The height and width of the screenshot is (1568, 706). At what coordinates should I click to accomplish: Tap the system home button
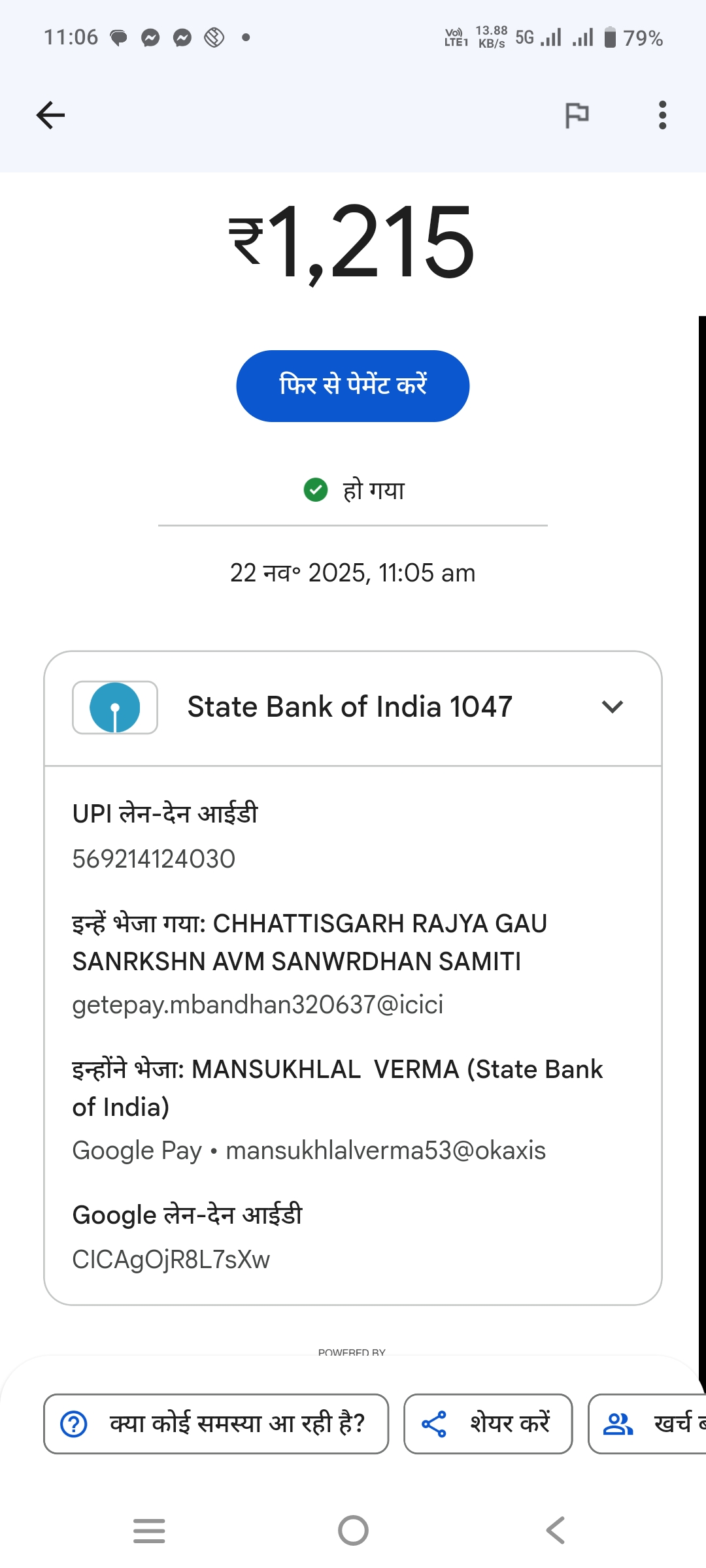(x=353, y=1530)
